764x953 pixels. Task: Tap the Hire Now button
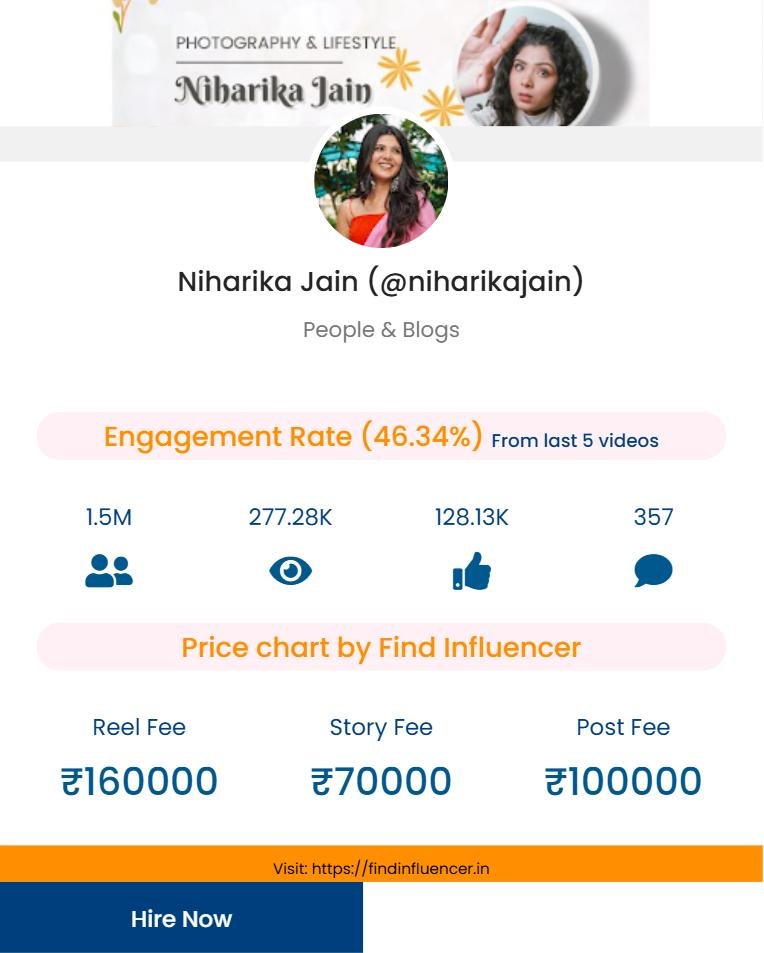pyautogui.click(x=181, y=918)
